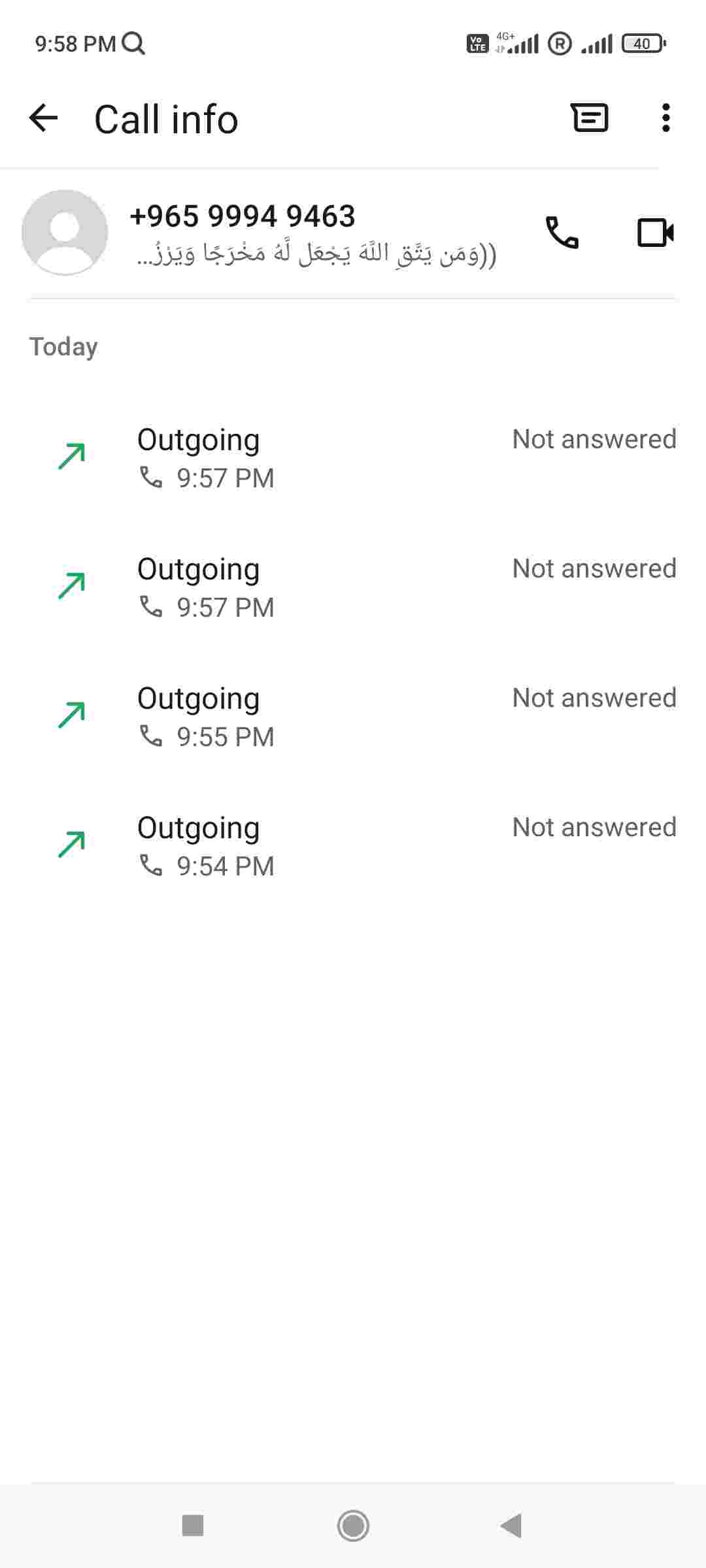This screenshot has height=1568, width=706.
Task: Start a voice call to +965 9994 9463
Action: 562,233
